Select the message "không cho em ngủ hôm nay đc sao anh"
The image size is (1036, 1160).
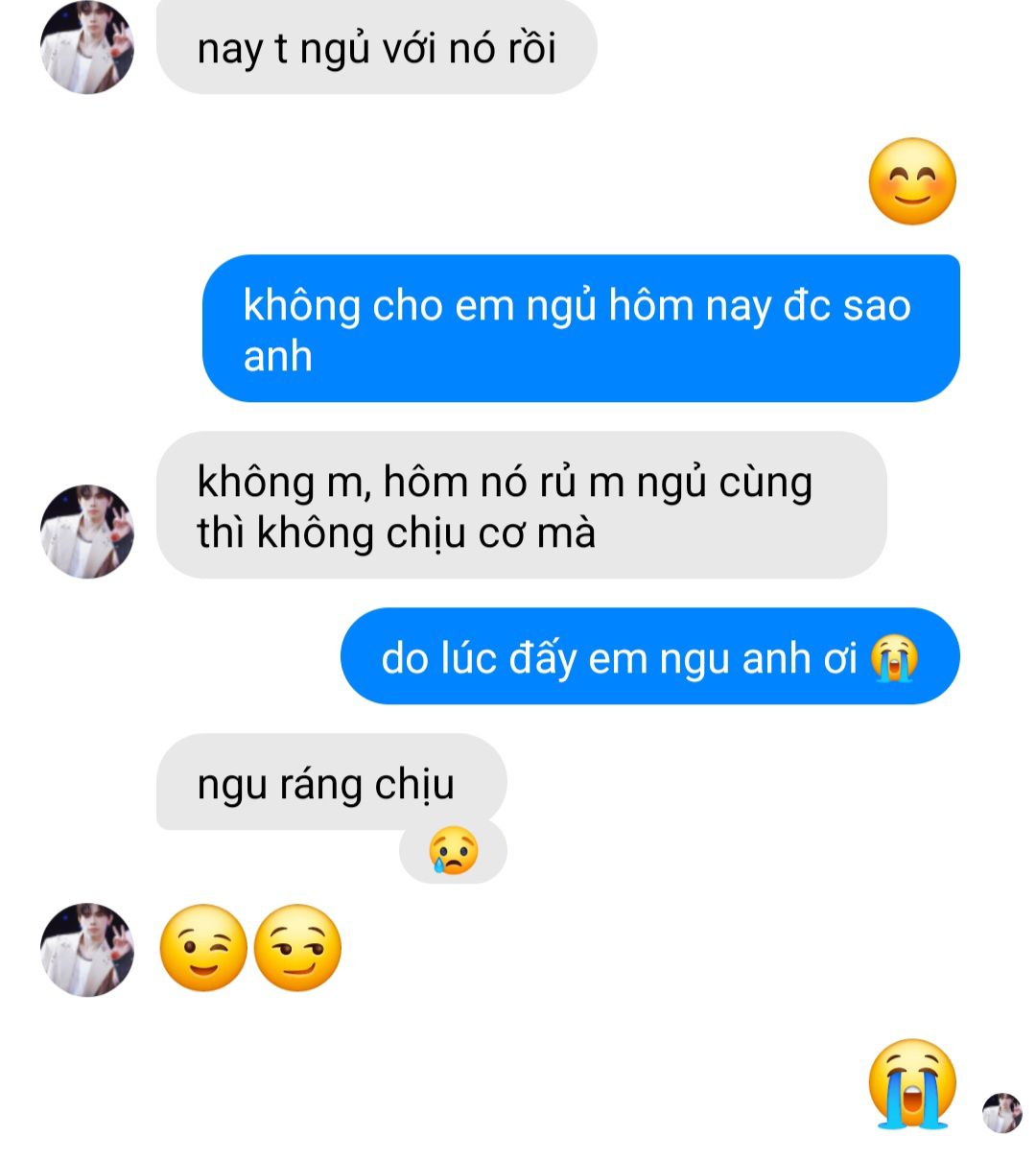pyautogui.click(x=580, y=329)
